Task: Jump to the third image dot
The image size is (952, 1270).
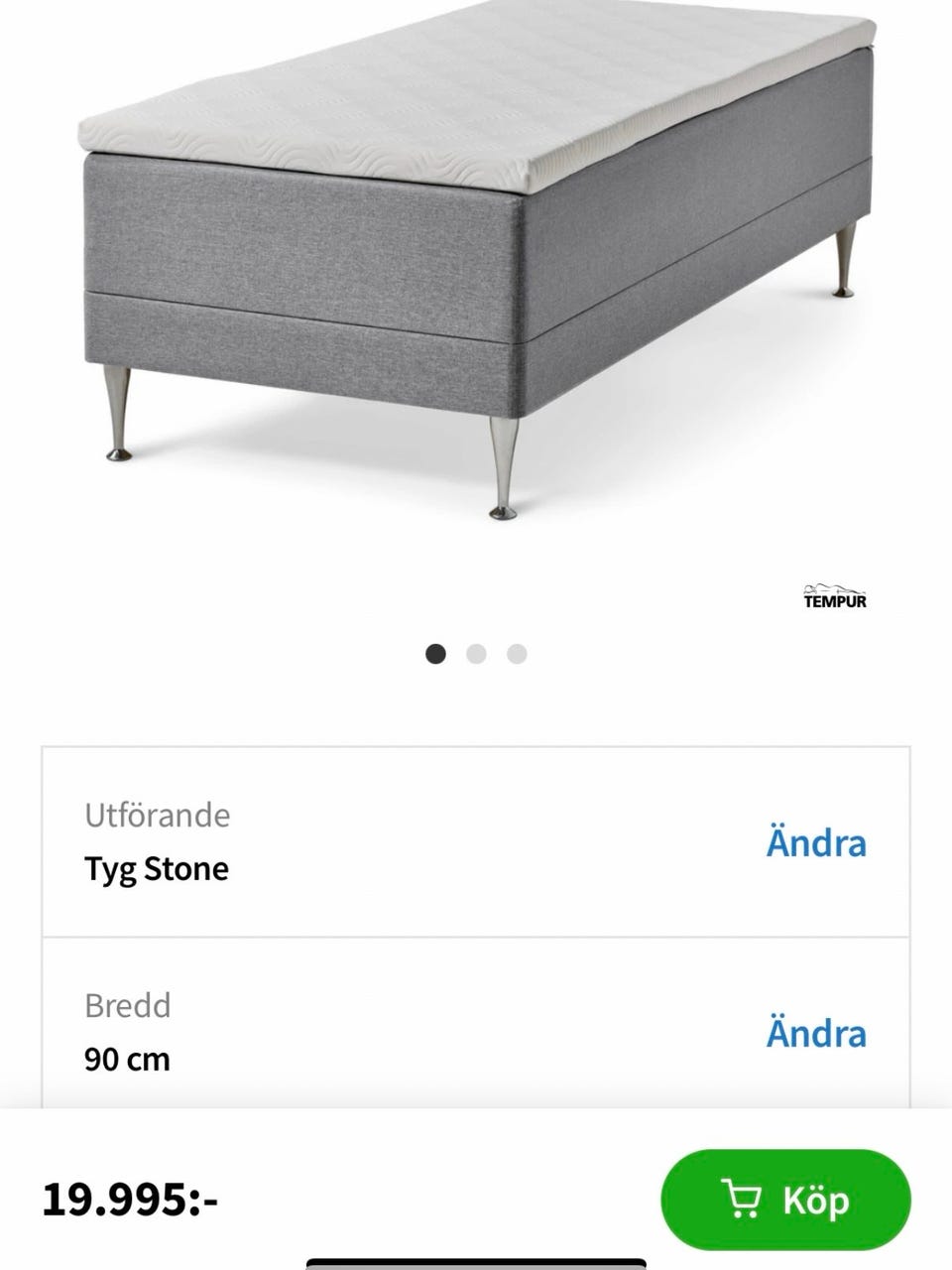Action: coord(517,654)
